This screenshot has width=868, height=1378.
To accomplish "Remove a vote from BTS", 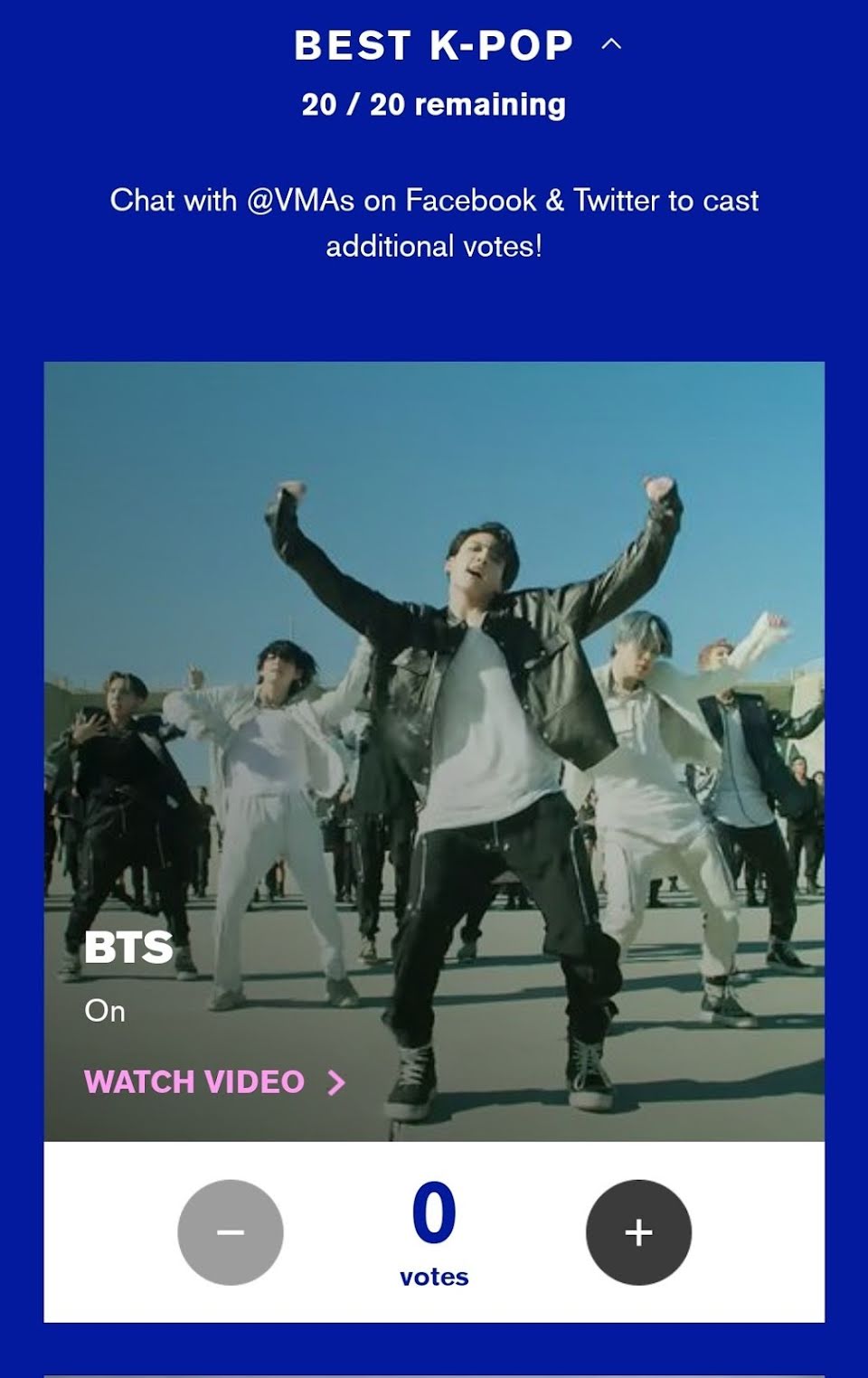I will coord(231,1232).
